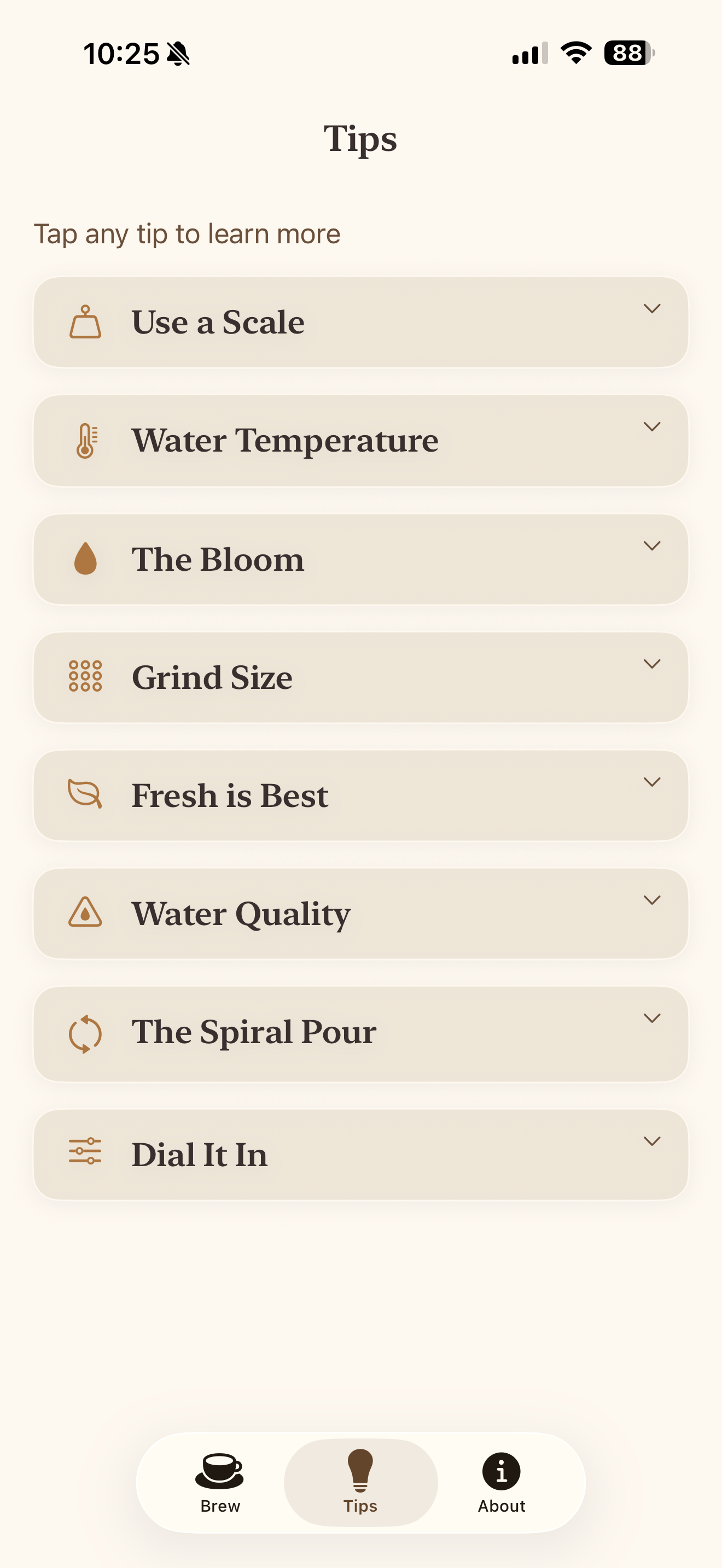Click the sliders icon next to Dial It In
This screenshot has height=1568, width=722.
coord(85,1150)
